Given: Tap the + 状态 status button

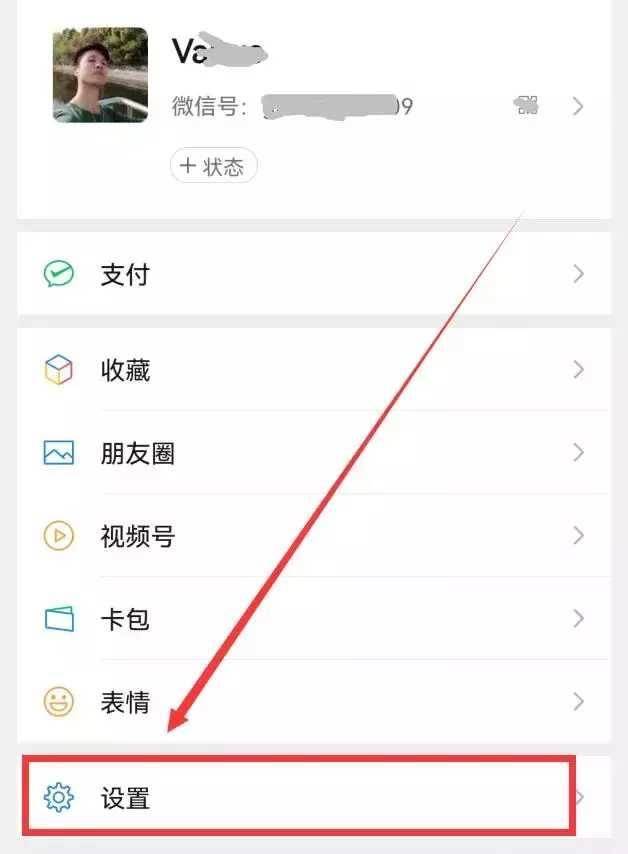Looking at the screenshot, I should (214, 166).
